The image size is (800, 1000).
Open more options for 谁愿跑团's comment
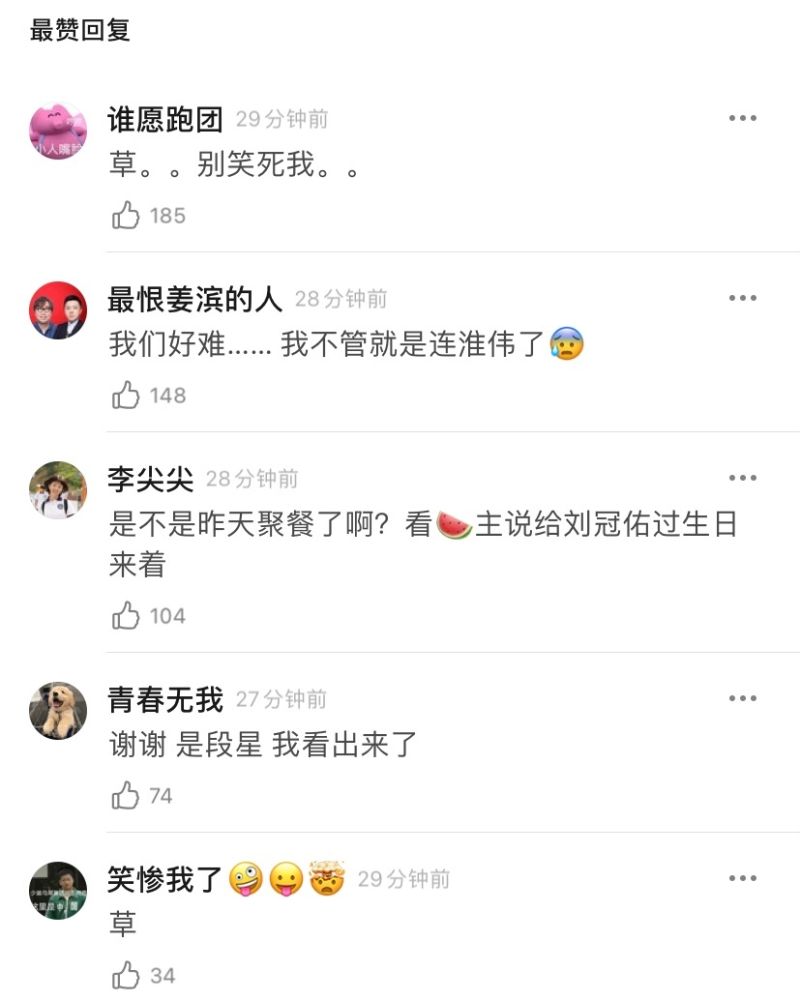coord(742,119)
